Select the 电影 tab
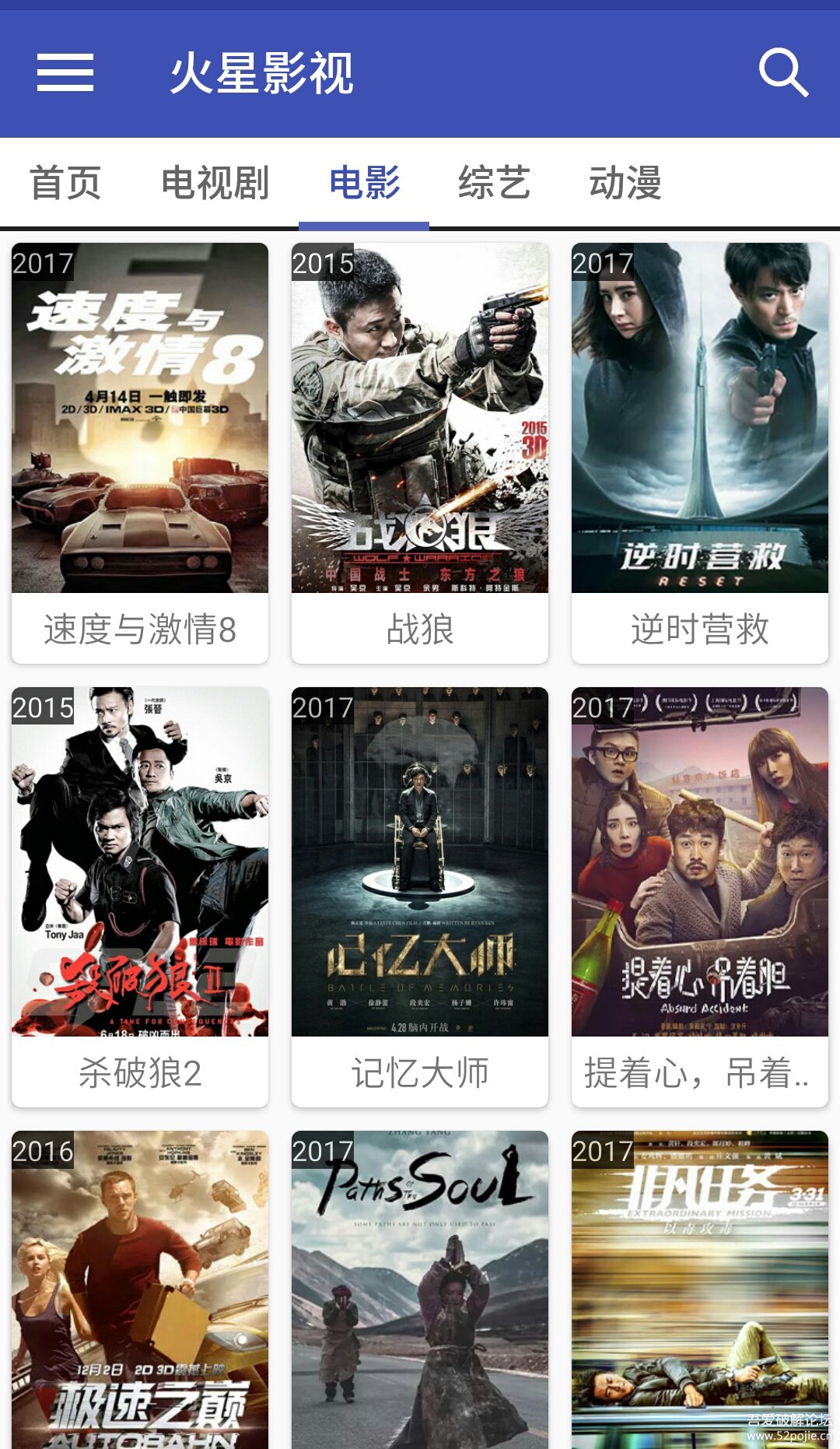This screenshot has height=1449, width=840. click(x=364, y=184)
